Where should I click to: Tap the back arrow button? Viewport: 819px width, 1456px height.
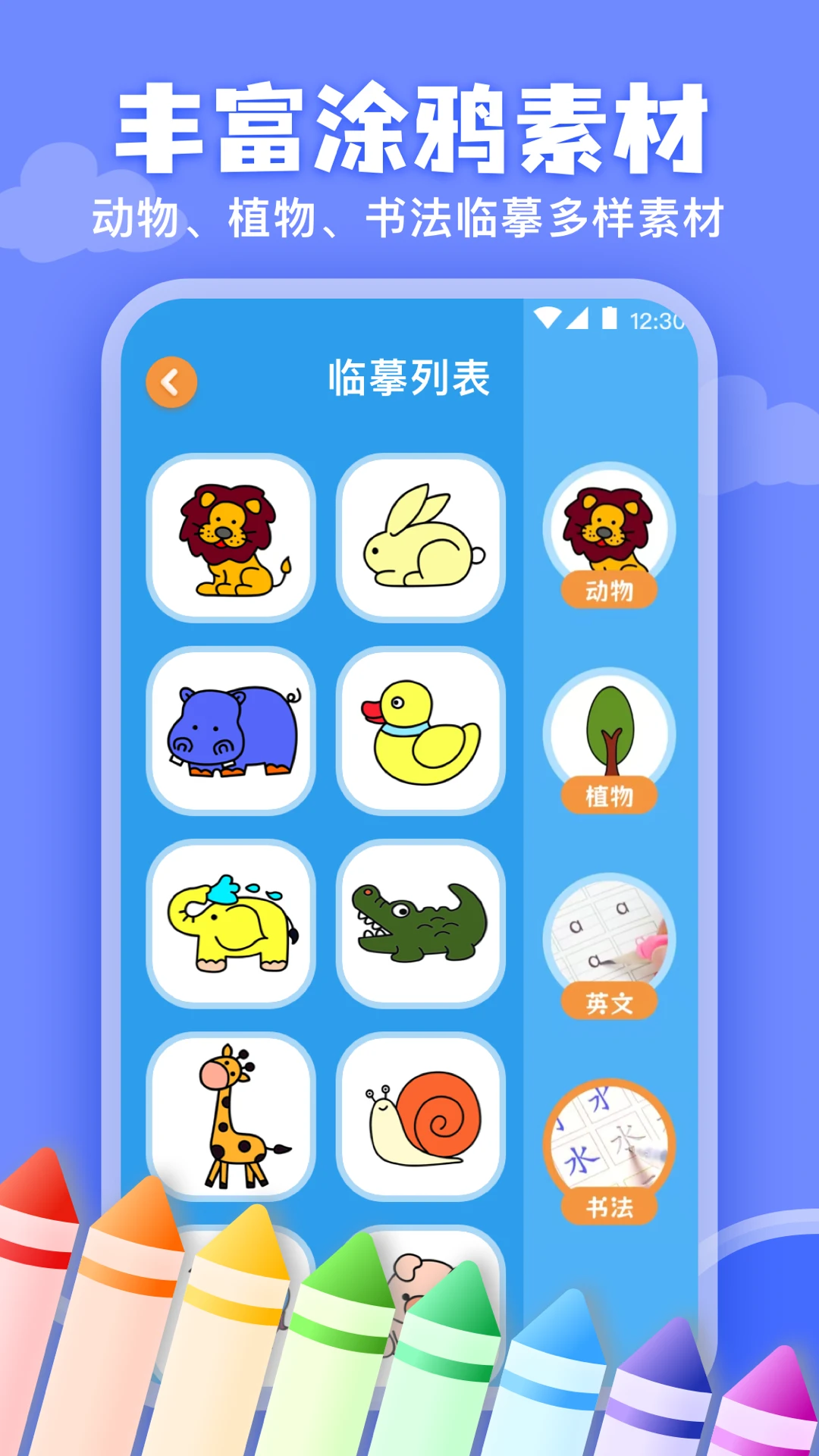pos(170,381)
